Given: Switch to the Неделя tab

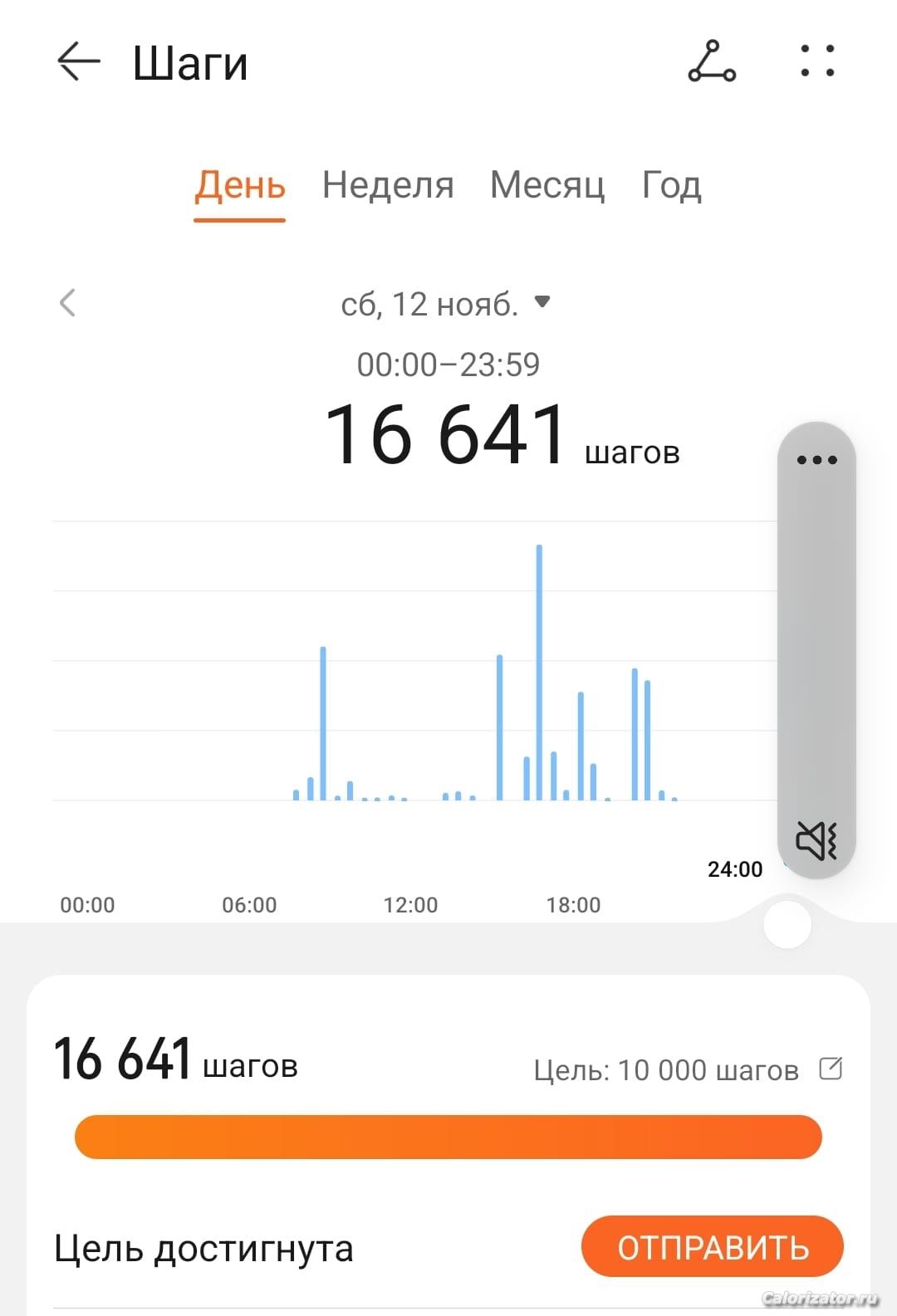Looking at the screenshot, I should pyautogui.click(x=388, y=184).
